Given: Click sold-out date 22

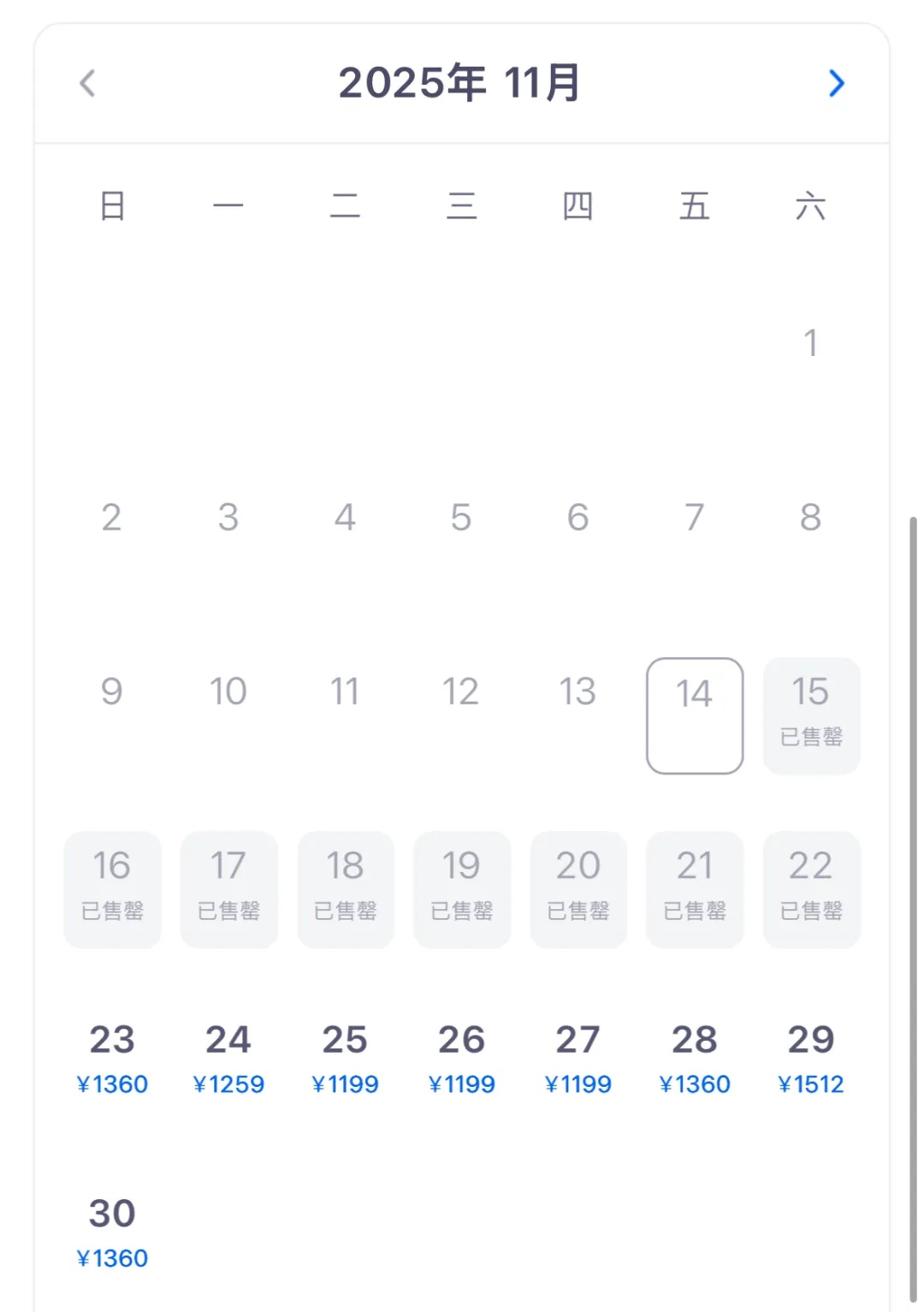Looking at the screenshot, I should click(x=811, y=888).
